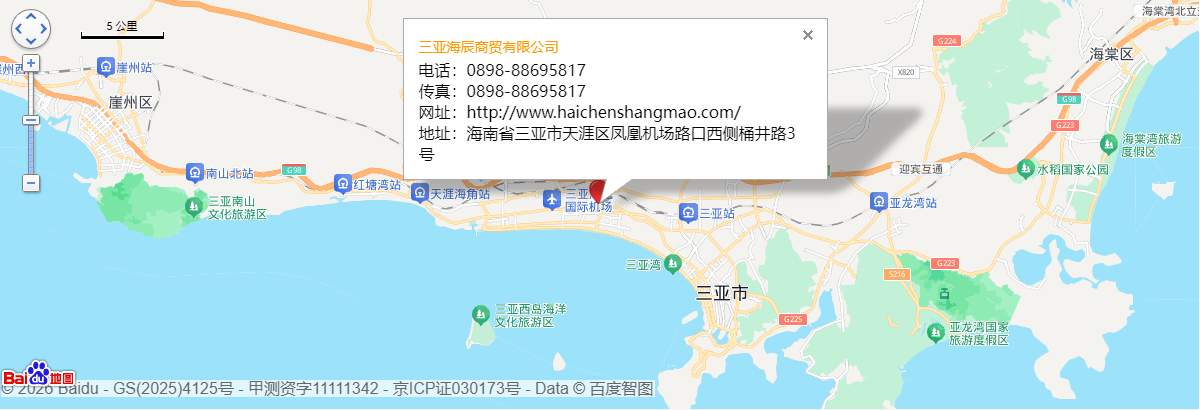Pan the map left with the arrow
1200x410 pixels.
(x=18, y=29)
